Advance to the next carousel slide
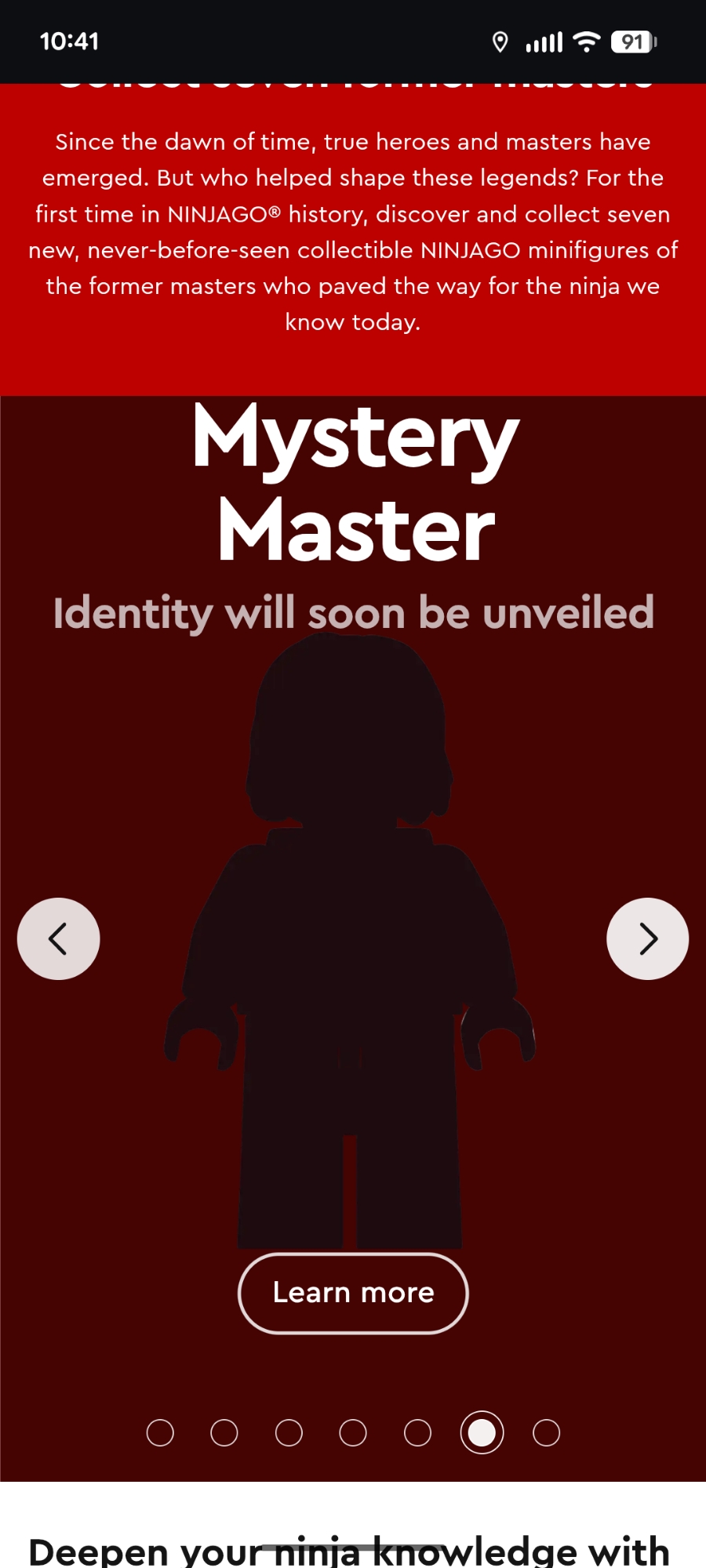 (x=647, y=938)
